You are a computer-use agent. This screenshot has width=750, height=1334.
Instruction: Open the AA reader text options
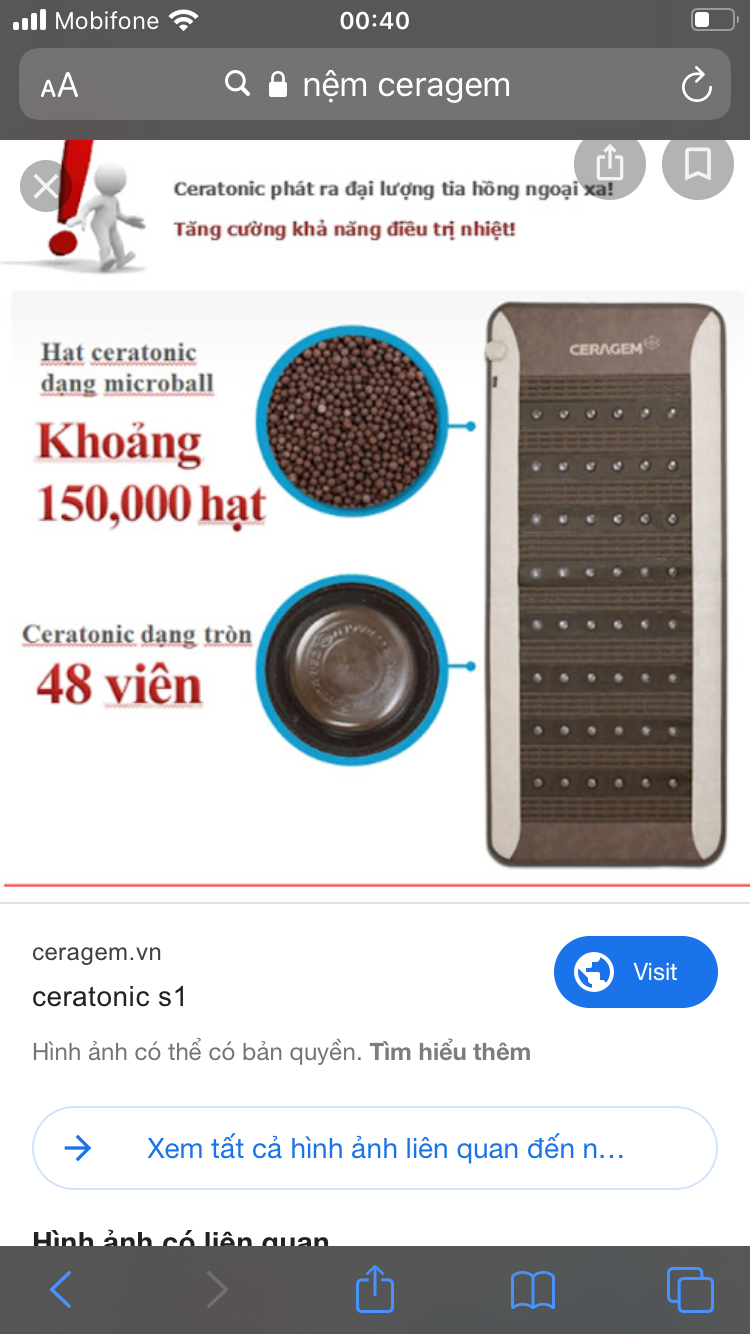point(59,86)
